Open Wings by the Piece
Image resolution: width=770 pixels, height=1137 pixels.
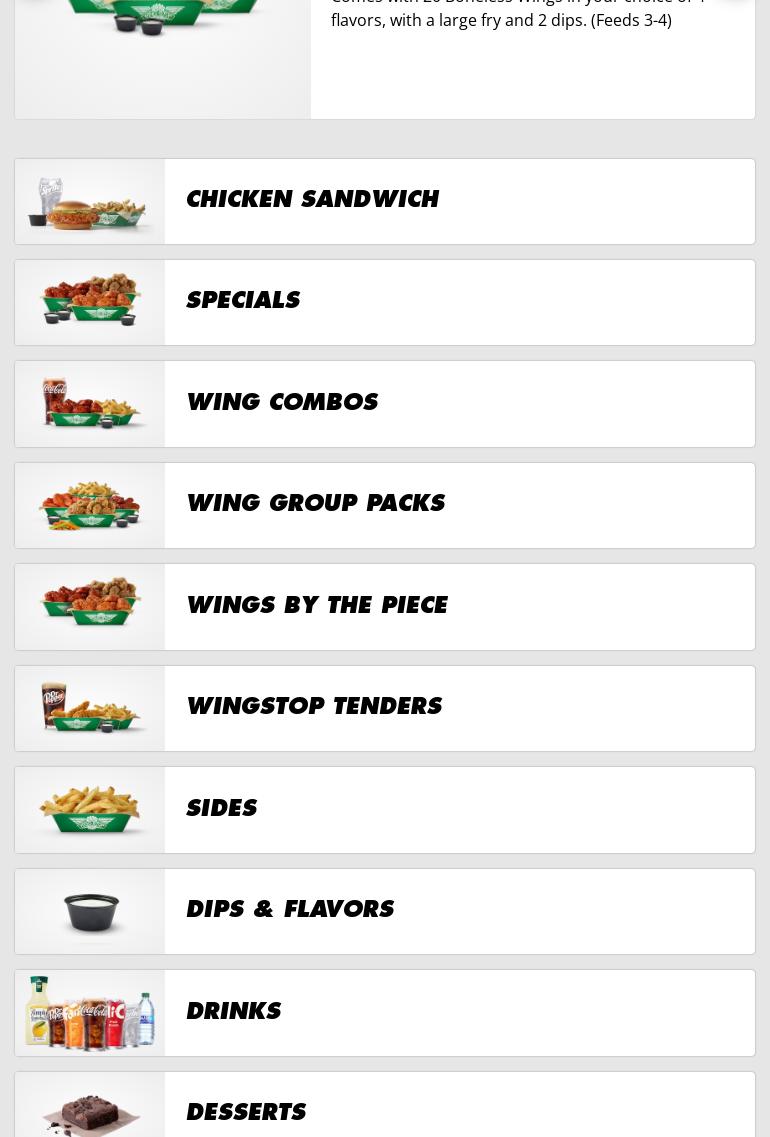tap(385, 607)
